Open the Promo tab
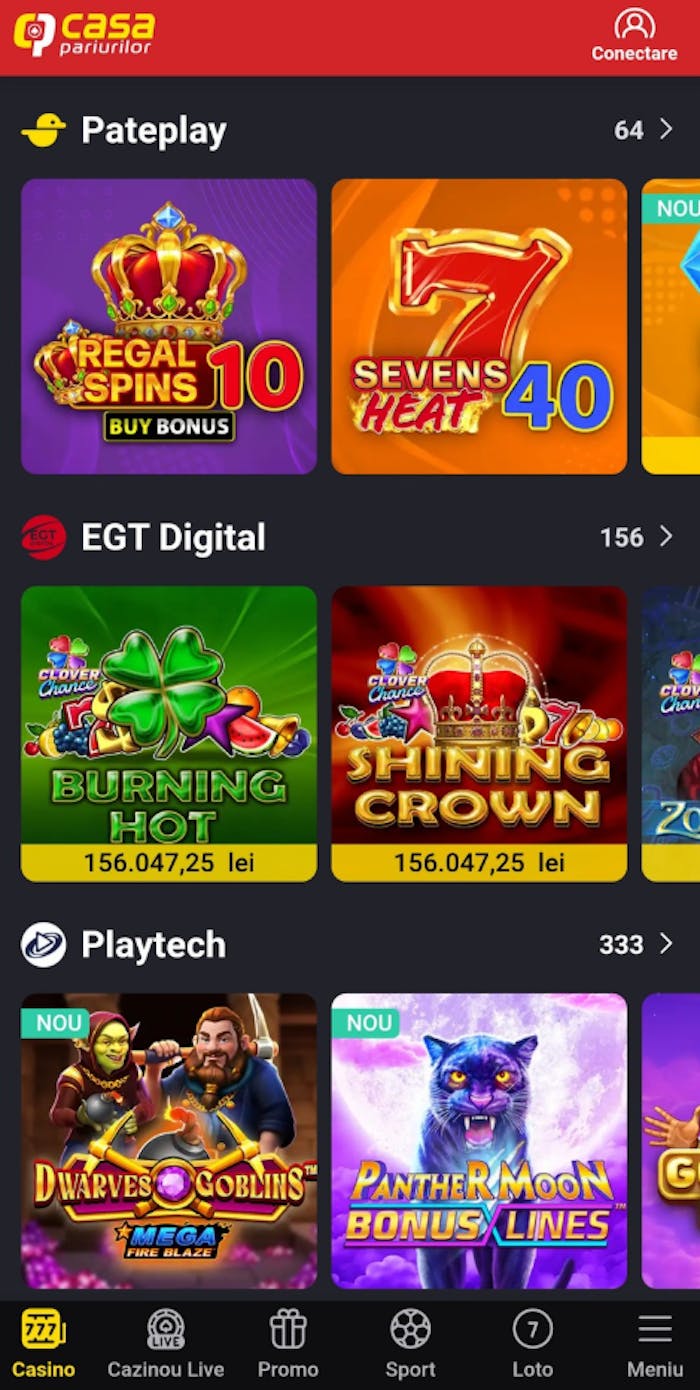The width and height of the screenshot is (700, 1390). click(288, 1345)
